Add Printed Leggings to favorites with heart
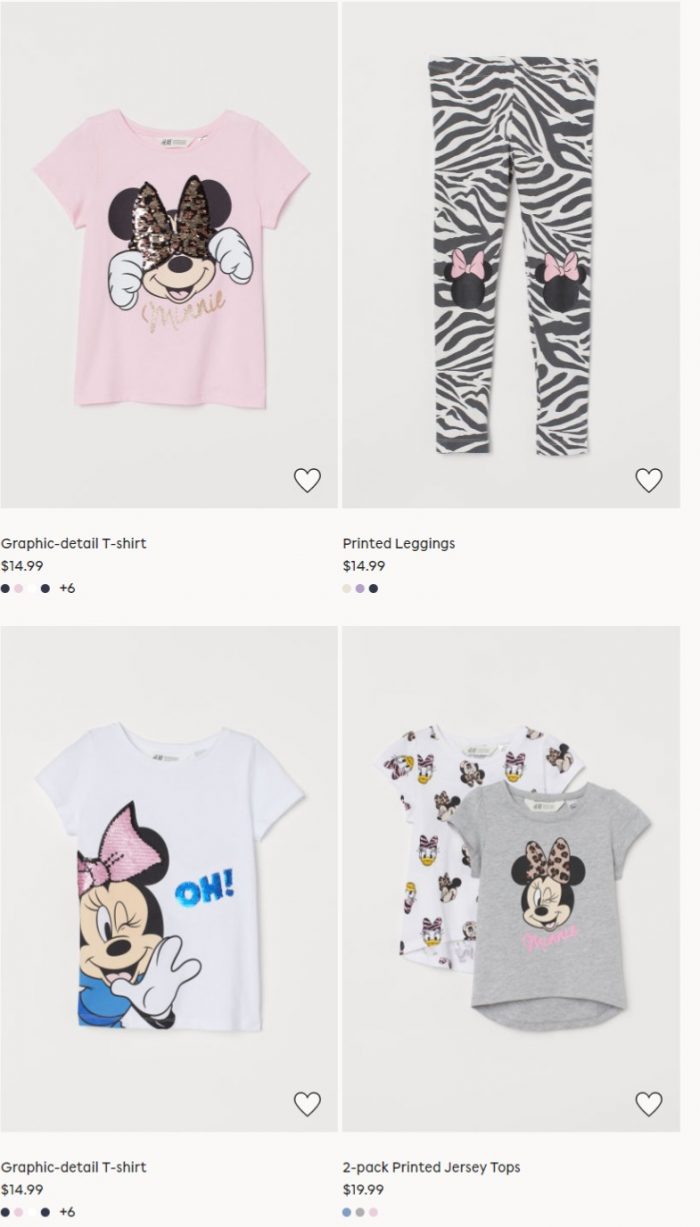The width and height of the screenshot is (700, 1227). (649, 480)
